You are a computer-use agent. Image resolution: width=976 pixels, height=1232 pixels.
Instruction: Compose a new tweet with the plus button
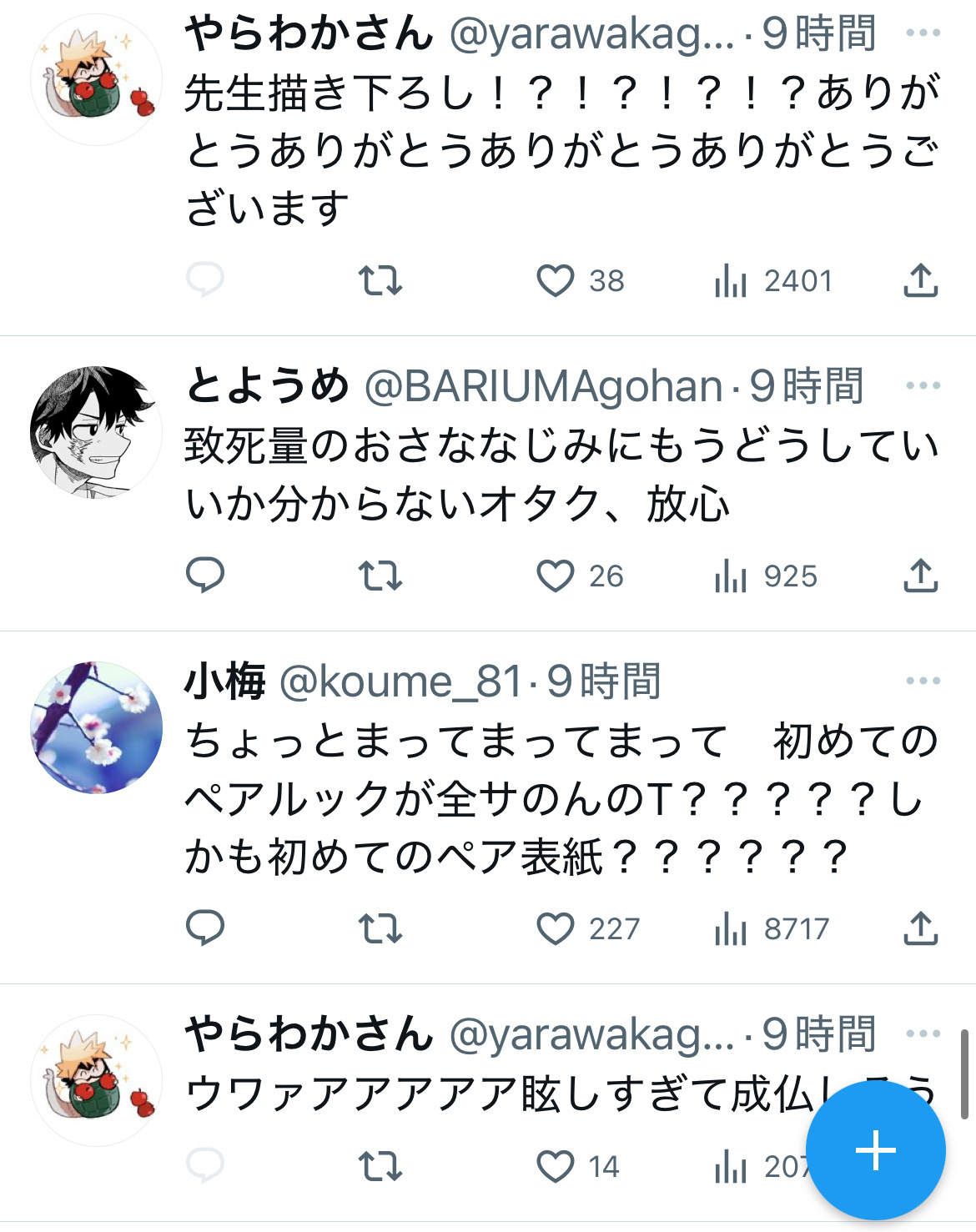tap(875, 1150)
